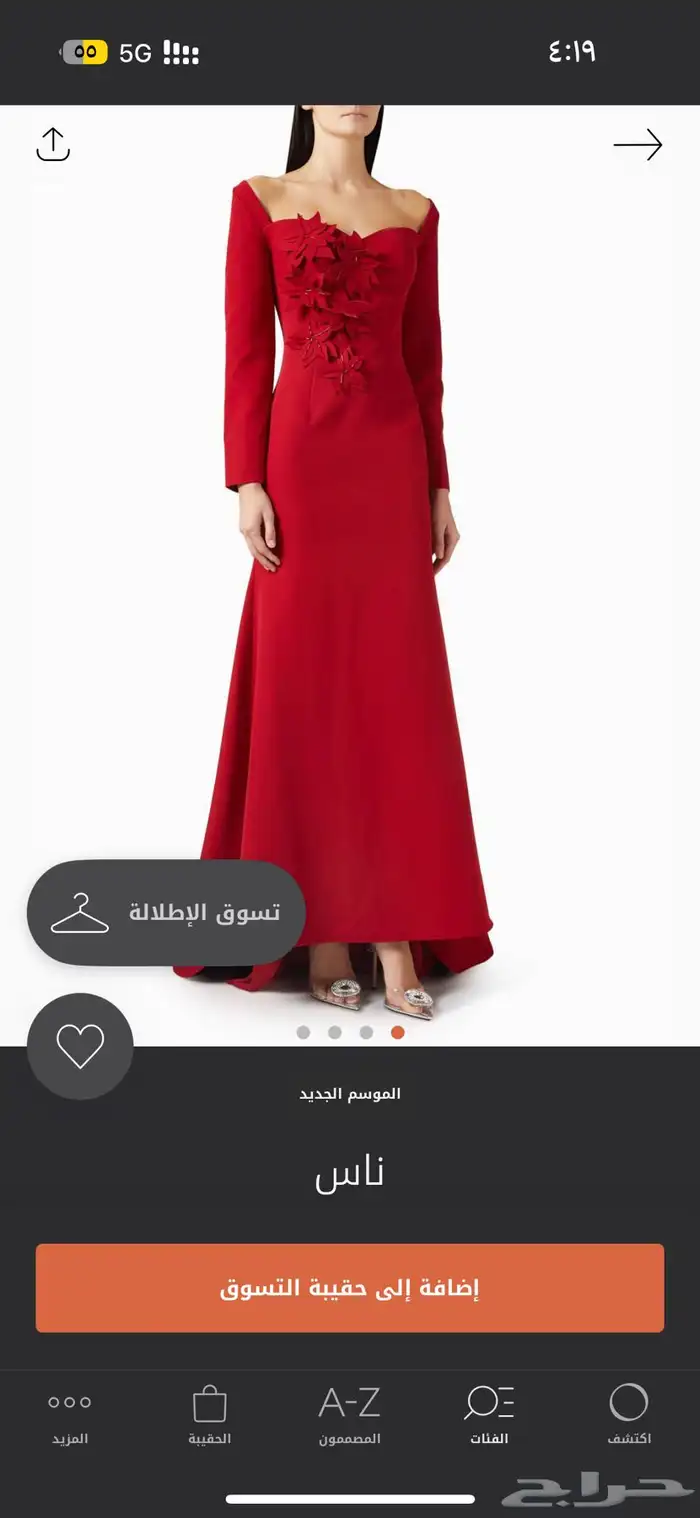Go back using the arrow icon
This screenshot has height=1518, width=700.
point(638,145)
